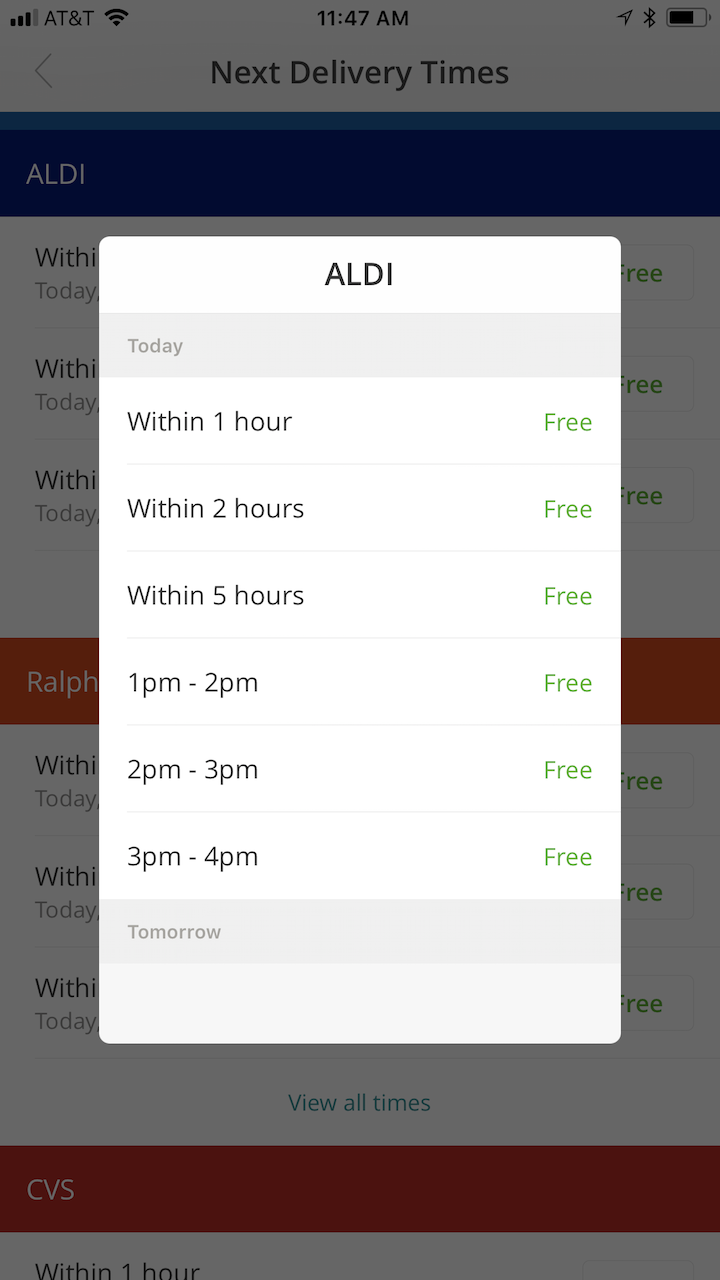This screenshot has width=720, height=1280.
Task: Pick the Within 5 hours delivery window
Action: click(x=359, y=596)
